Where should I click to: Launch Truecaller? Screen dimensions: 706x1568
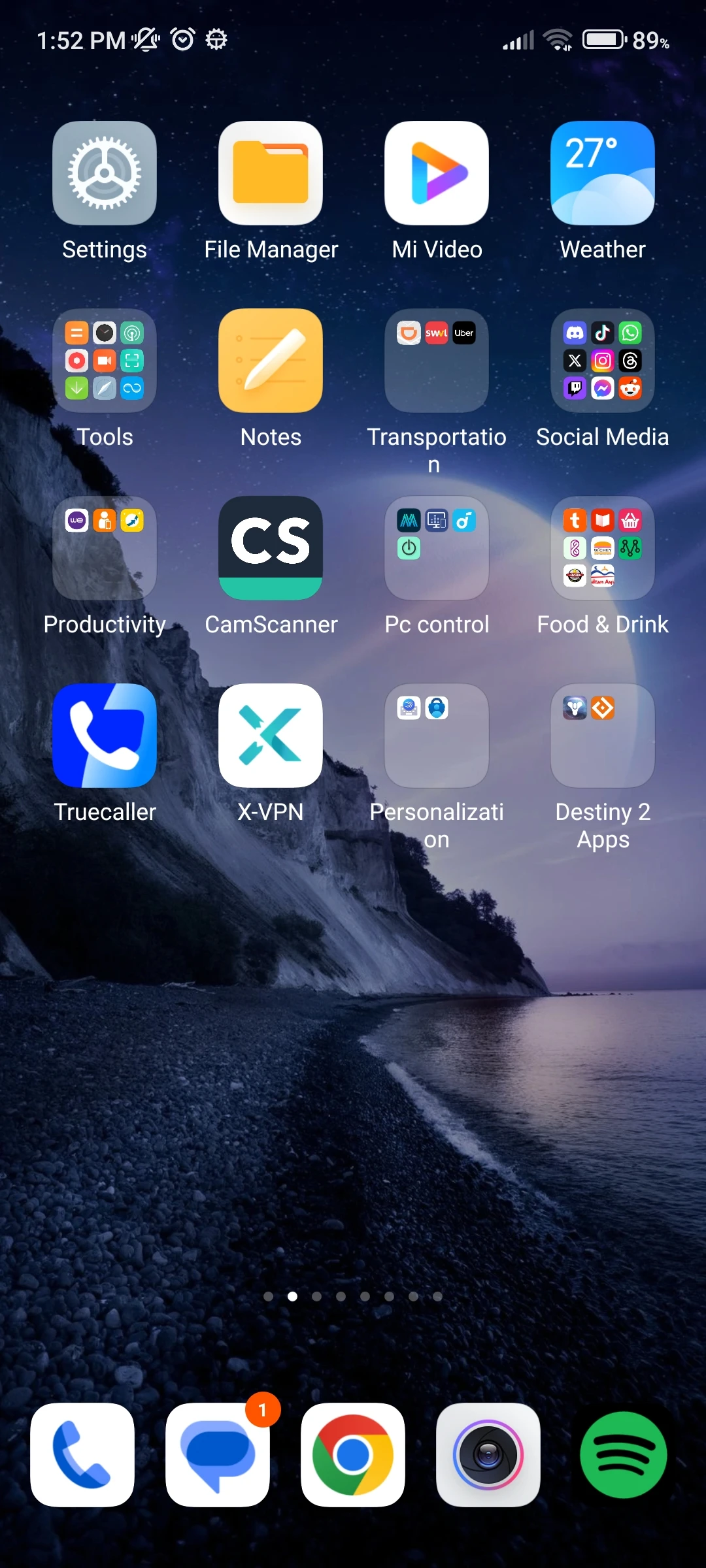point(105,736)
